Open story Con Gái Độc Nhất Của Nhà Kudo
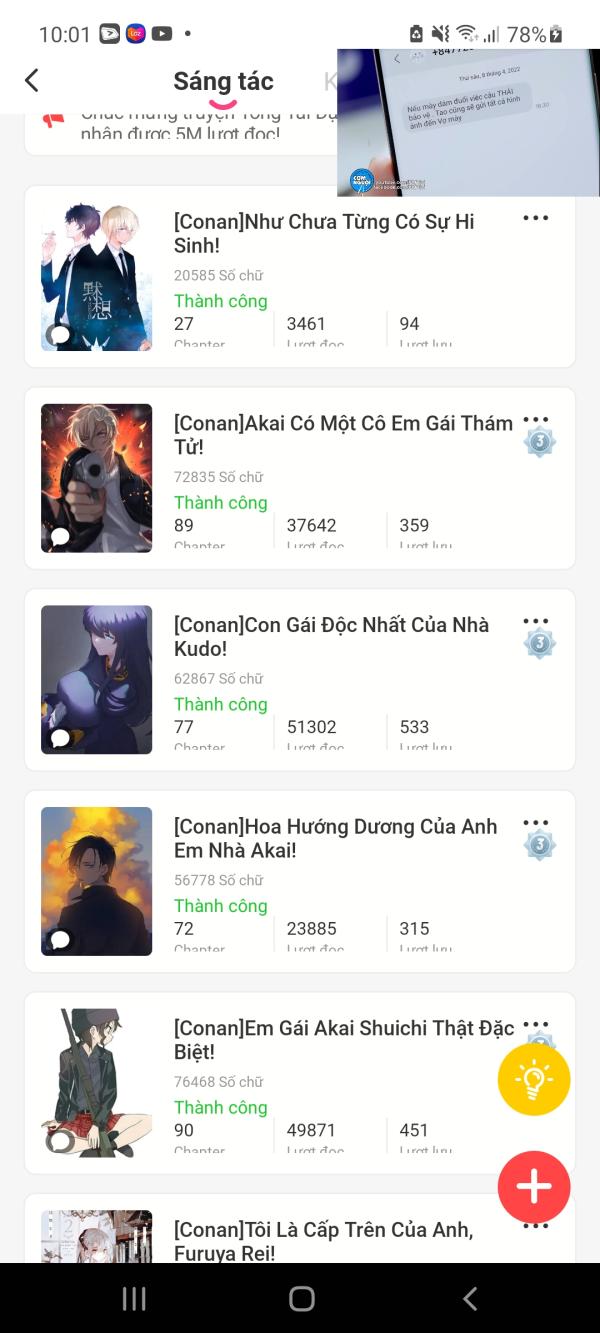 pos(331,636)
